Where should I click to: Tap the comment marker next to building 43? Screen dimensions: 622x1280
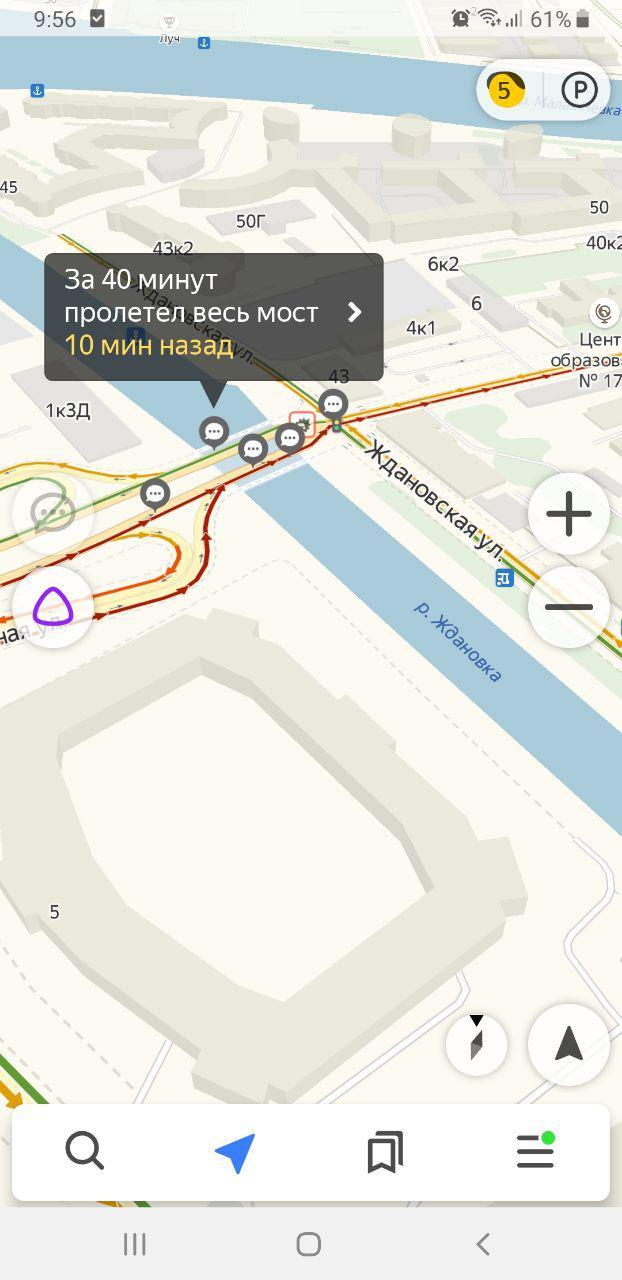(333, 405)
